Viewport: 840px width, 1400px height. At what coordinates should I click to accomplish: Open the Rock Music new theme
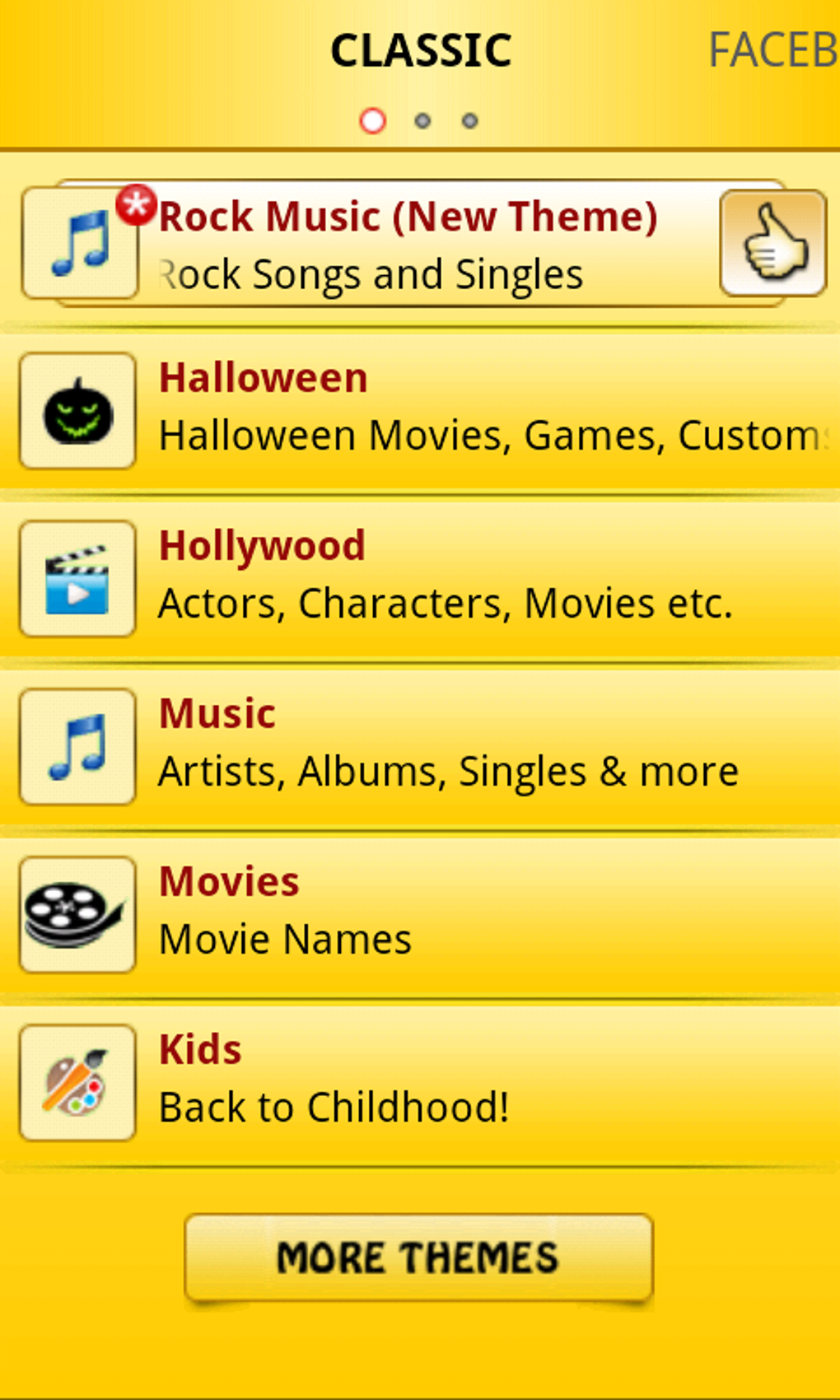[x=408, y=245]
